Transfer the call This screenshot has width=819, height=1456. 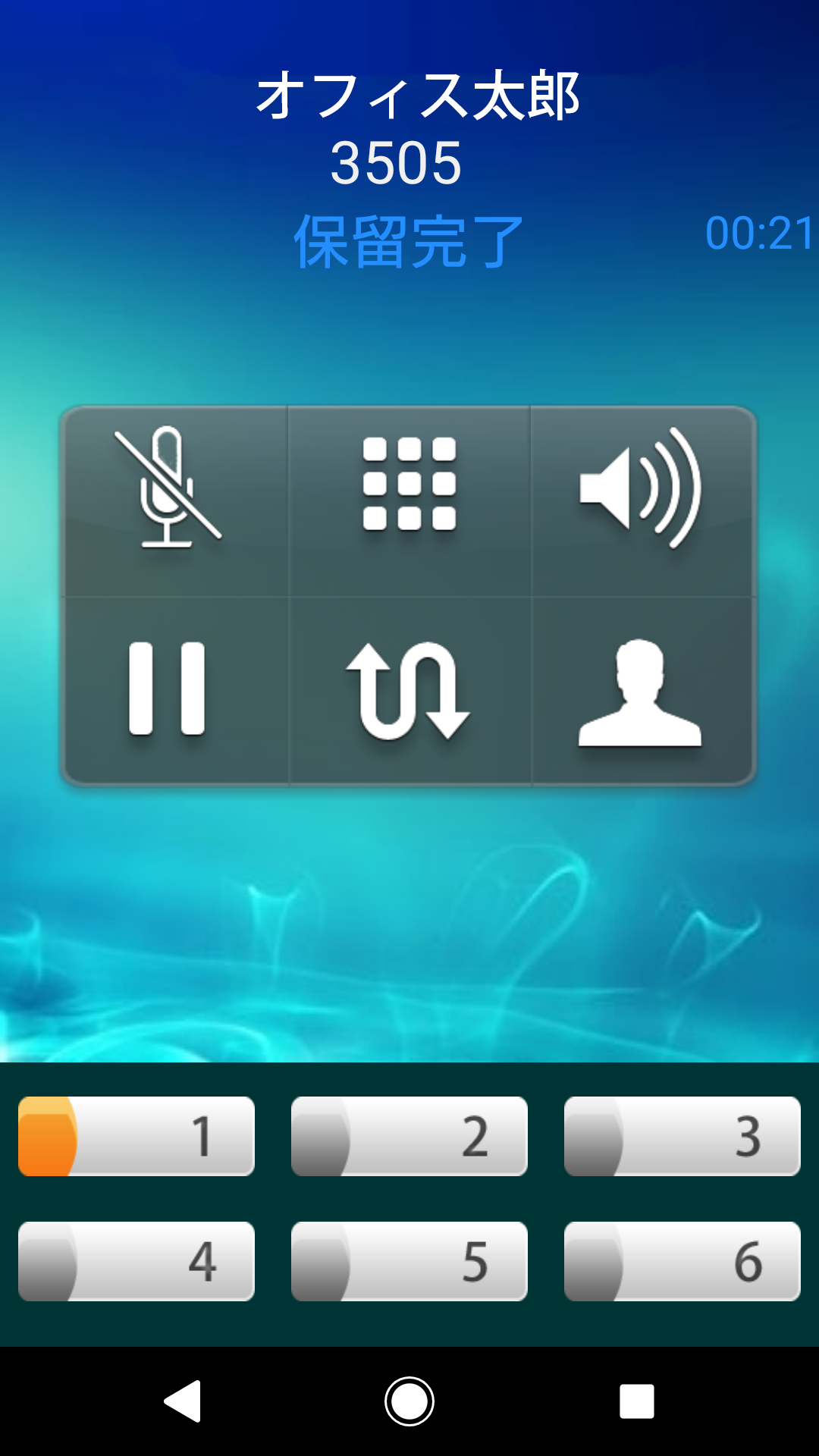click(409, 690)
